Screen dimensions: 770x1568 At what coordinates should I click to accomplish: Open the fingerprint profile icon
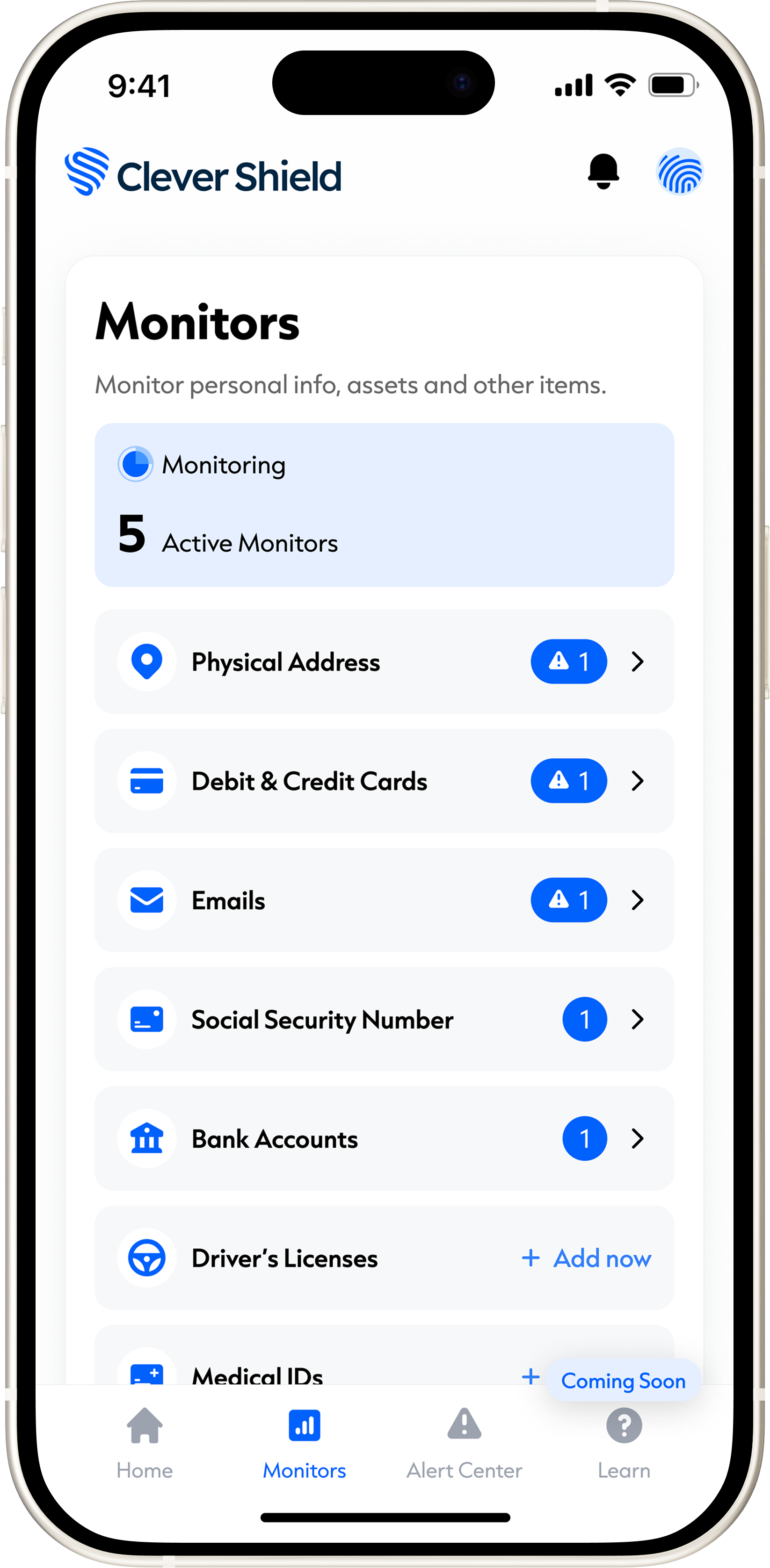click(x=680, y=171)
